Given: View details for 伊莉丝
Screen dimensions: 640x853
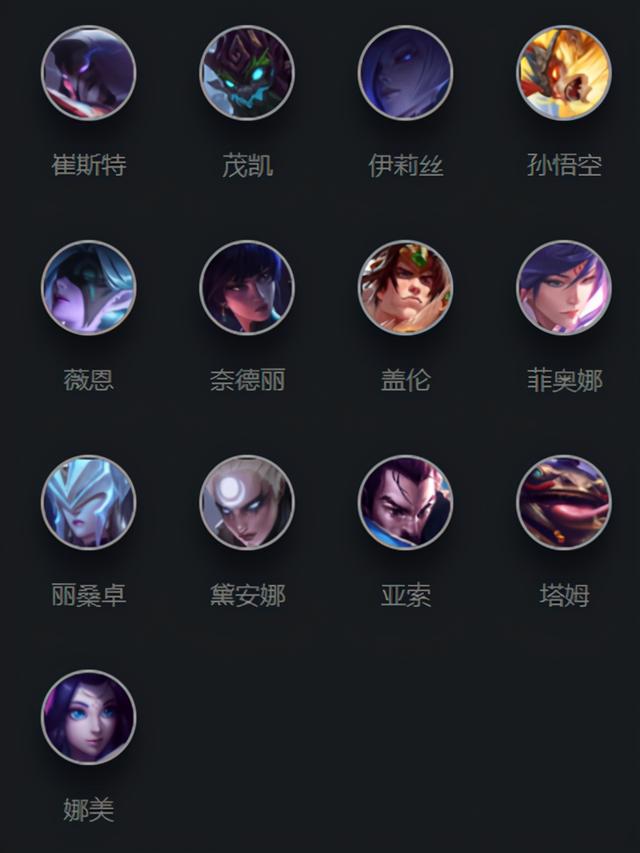Looking at the screenshot, I should (x=405, y=73).
